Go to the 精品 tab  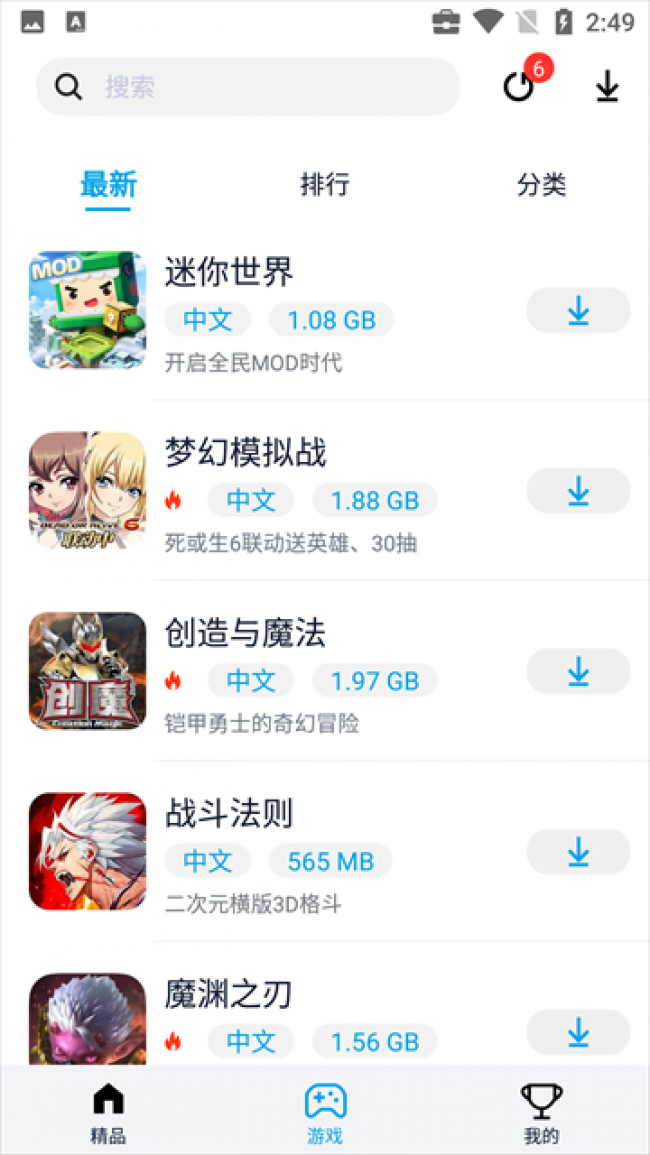tap(108, 1112)
